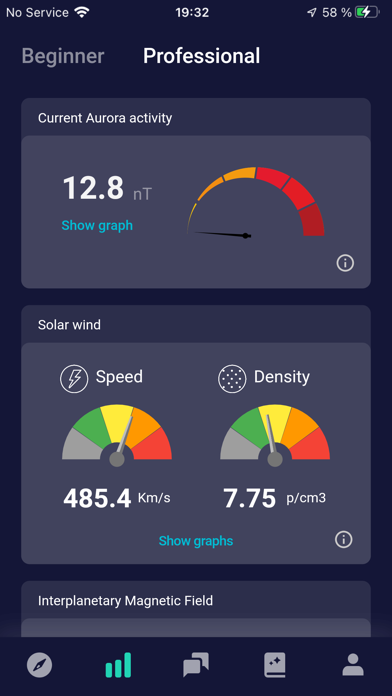Show graph for Current Aurora activity
The width and height of the screenshot is (392, 696).
(x=97, y=225)
